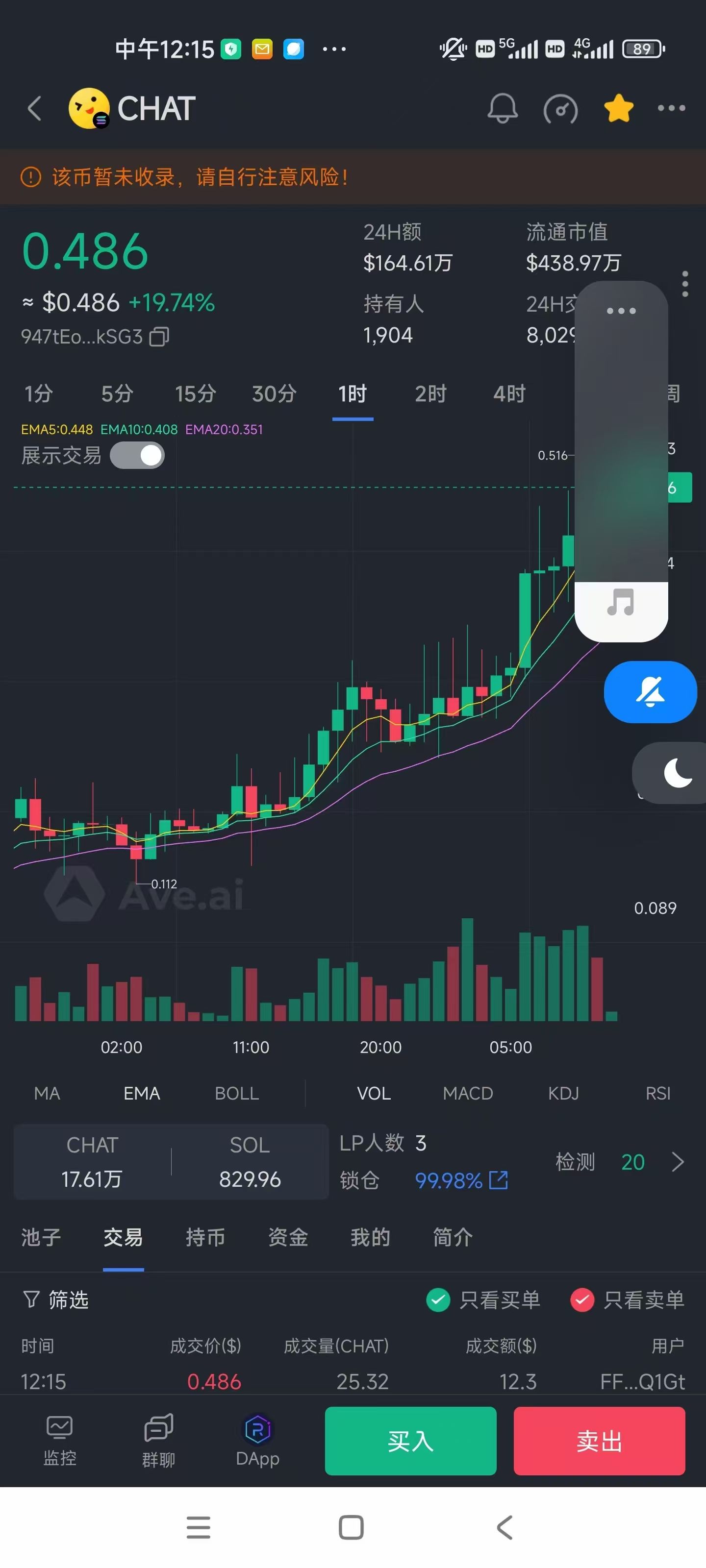Open the overflow menu in header
Viewport: 706px width, 1568px height.
pos(671,108)
